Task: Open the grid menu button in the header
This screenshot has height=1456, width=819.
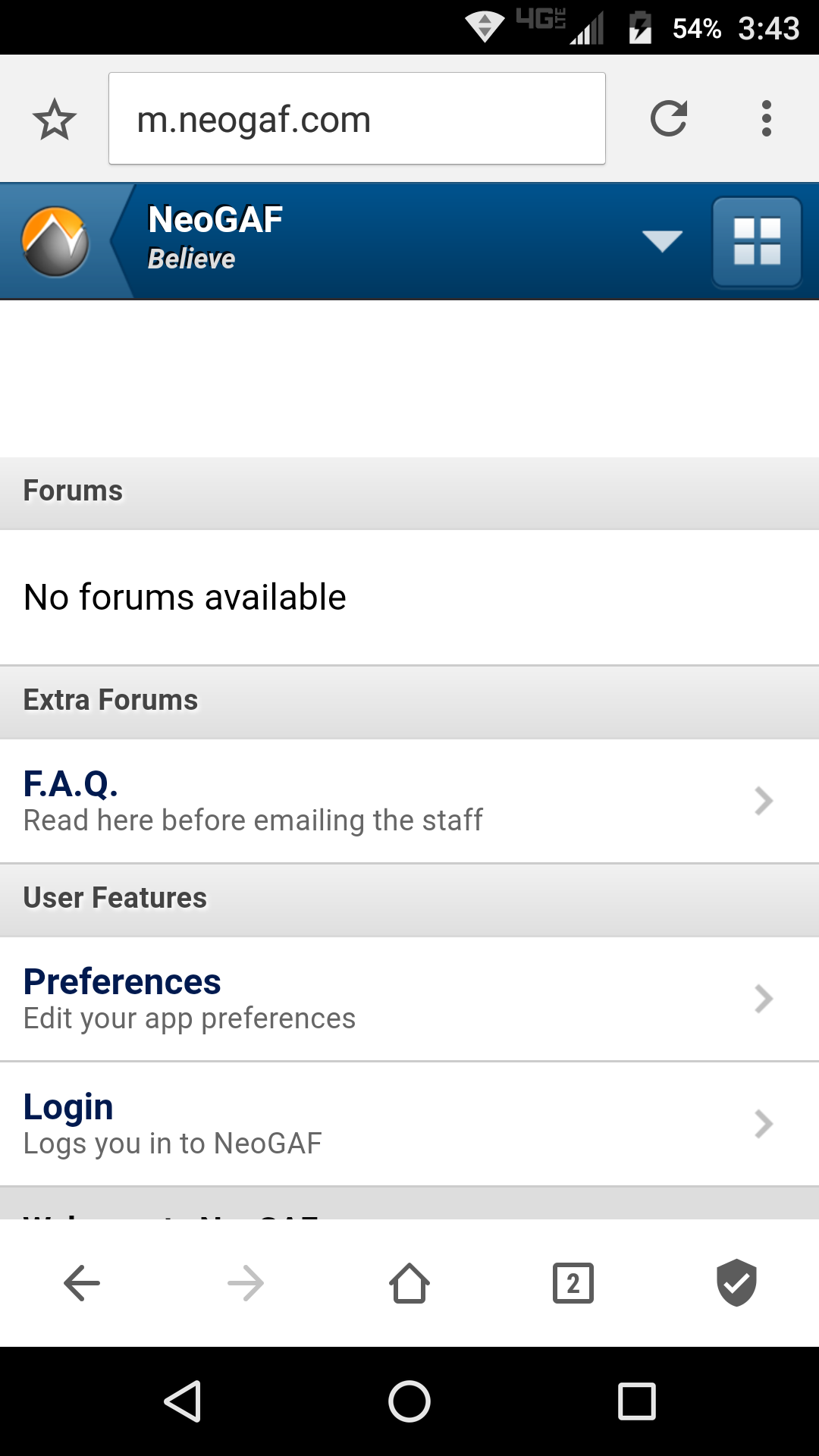Action: click(757, 242)
